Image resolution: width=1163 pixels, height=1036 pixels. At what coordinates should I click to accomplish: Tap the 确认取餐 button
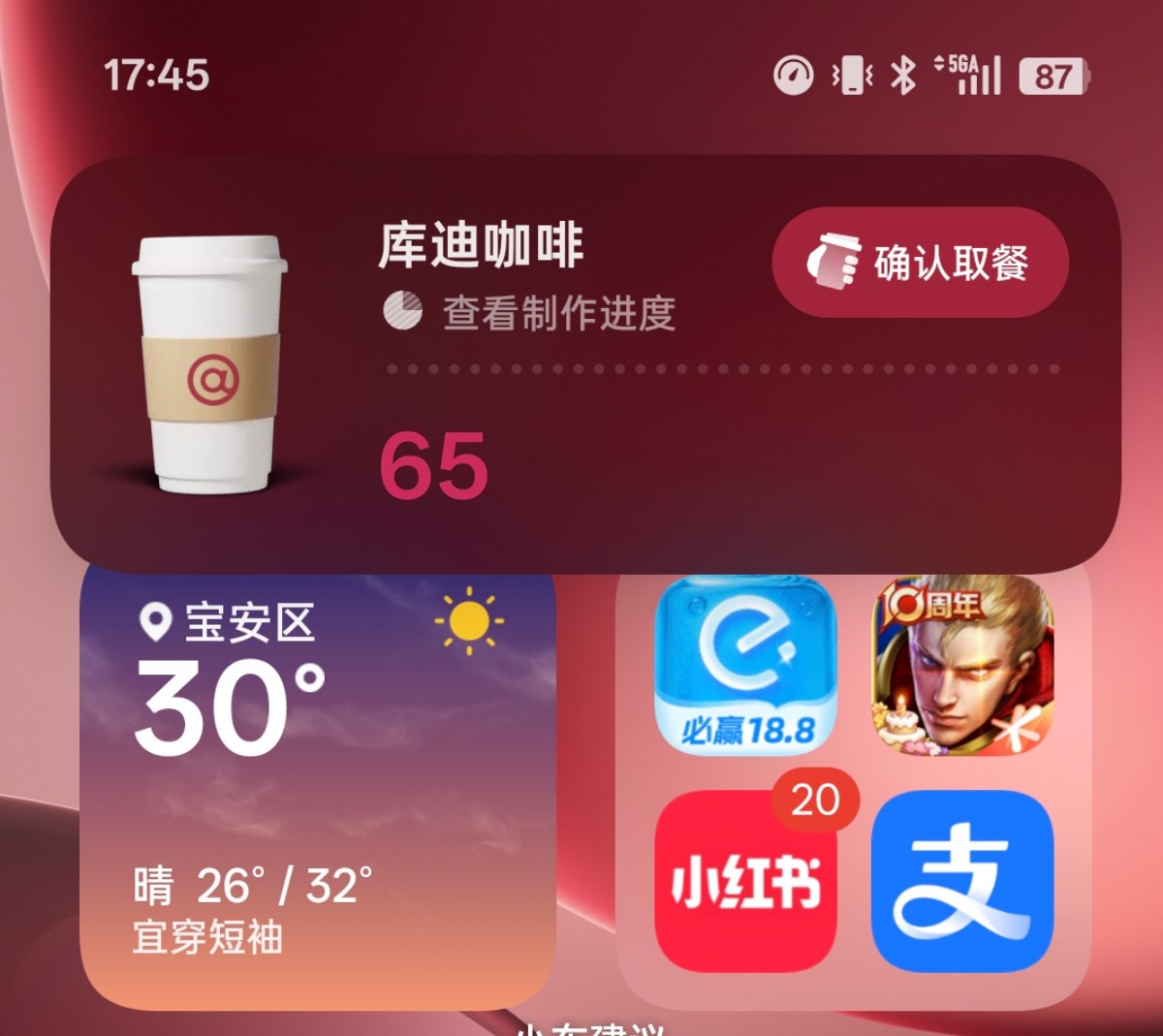tap(920, 263)
